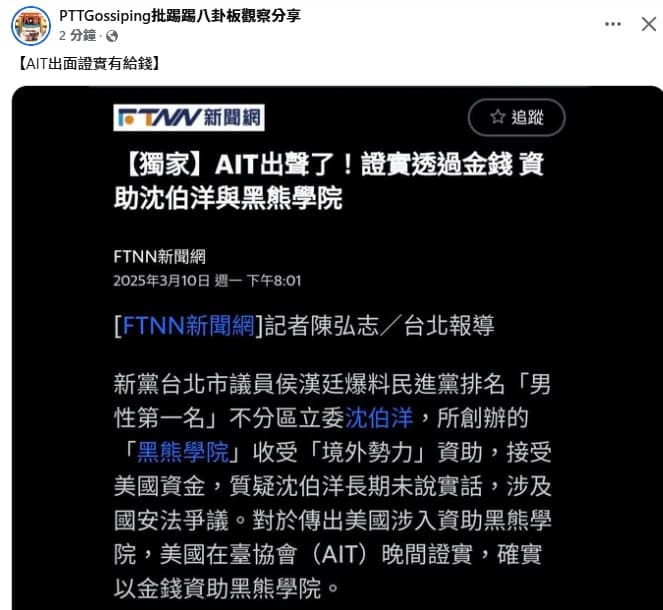This screenshot has width=663, height=610.
Task: Open the PTTGossiping page profile picture
Action: coord(31,25)
